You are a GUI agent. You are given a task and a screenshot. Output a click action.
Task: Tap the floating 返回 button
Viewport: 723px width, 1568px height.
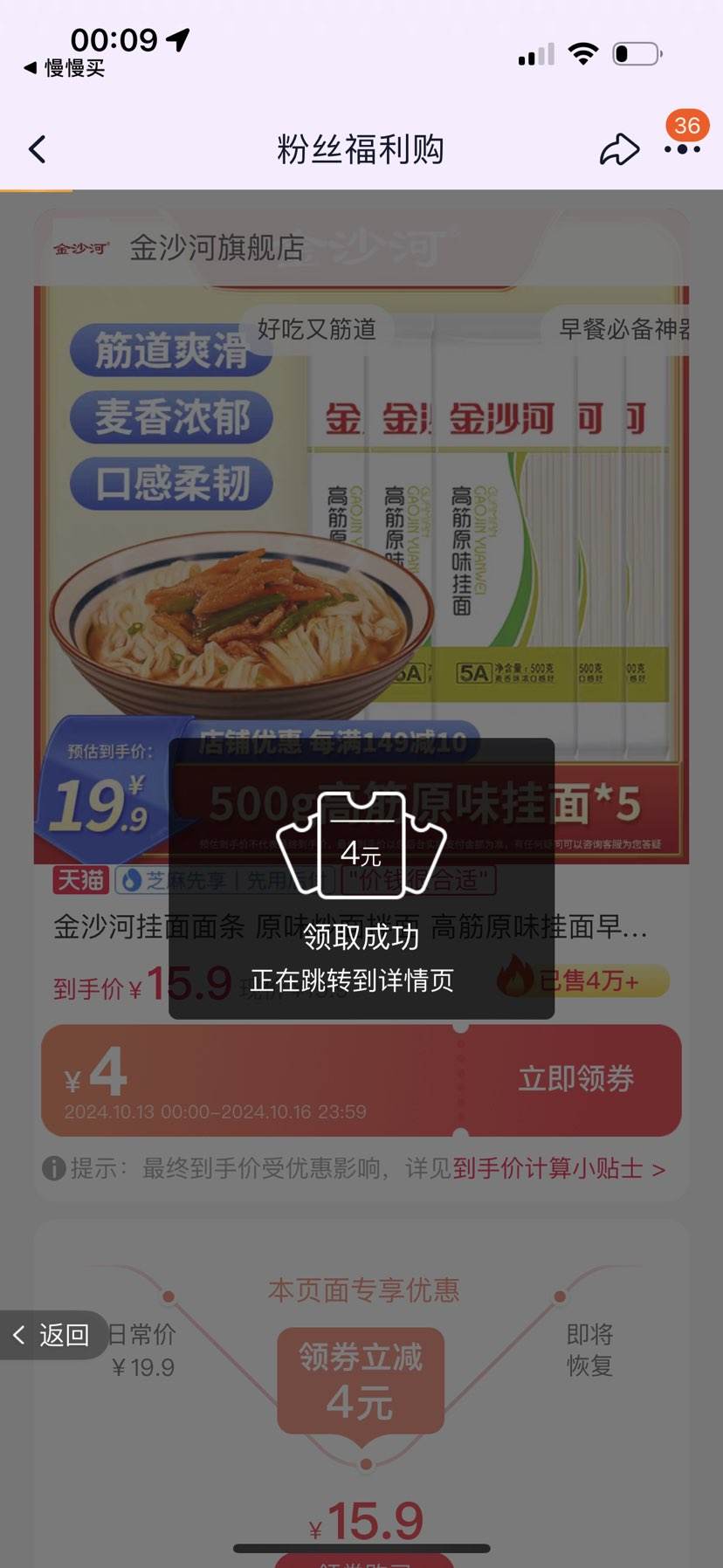point(52,1335)
